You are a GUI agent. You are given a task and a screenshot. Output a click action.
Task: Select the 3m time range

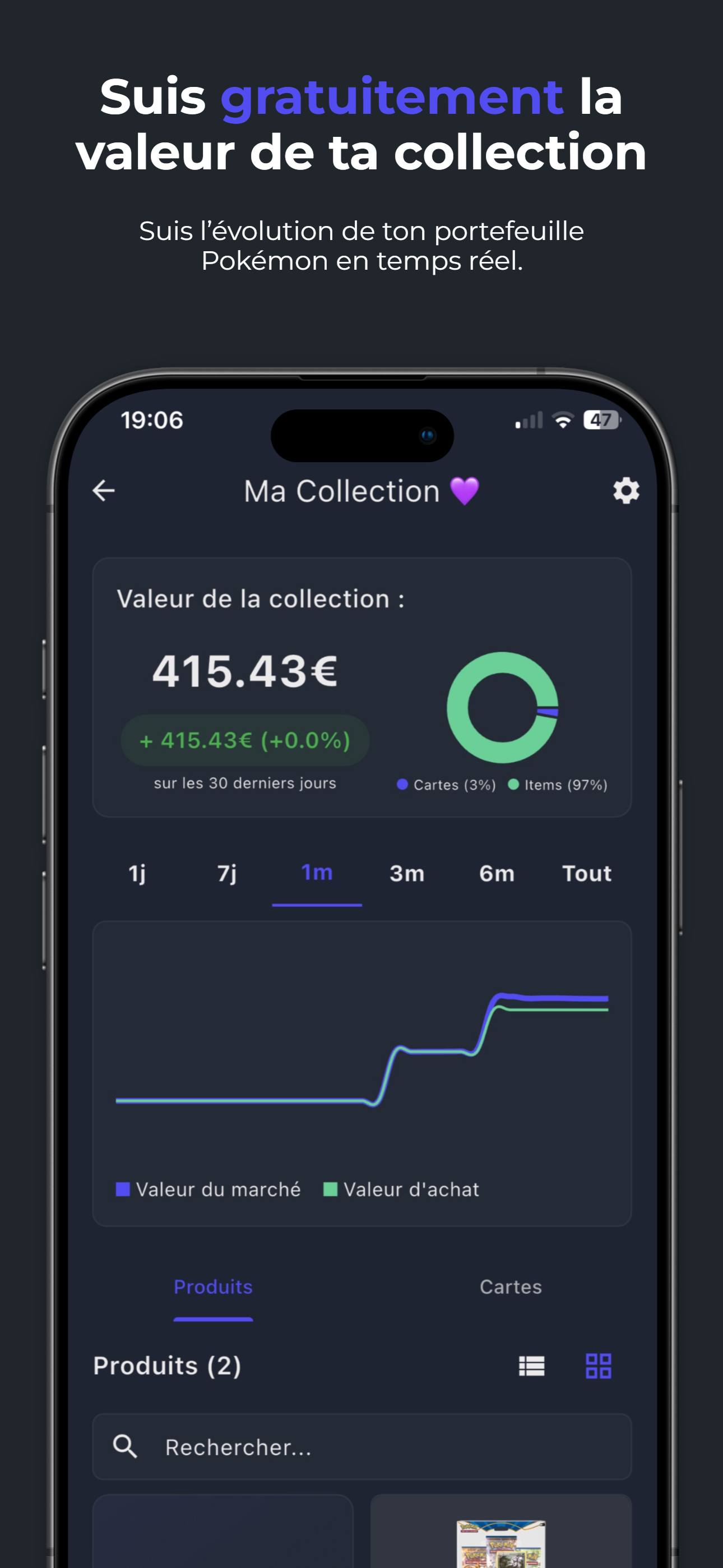click(x=406, y=873)
